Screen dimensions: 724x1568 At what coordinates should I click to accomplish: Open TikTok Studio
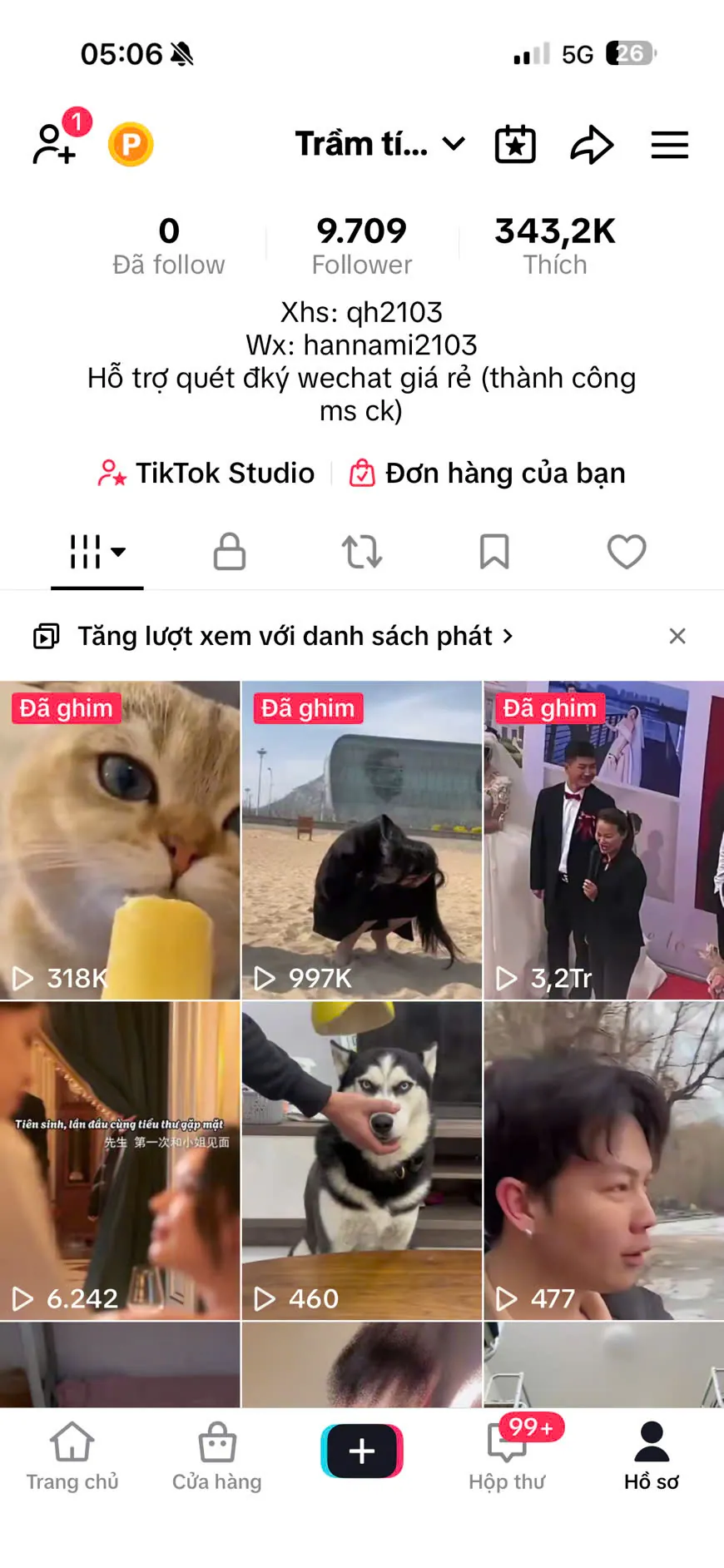pyautogui.click(x=206, y=473)
